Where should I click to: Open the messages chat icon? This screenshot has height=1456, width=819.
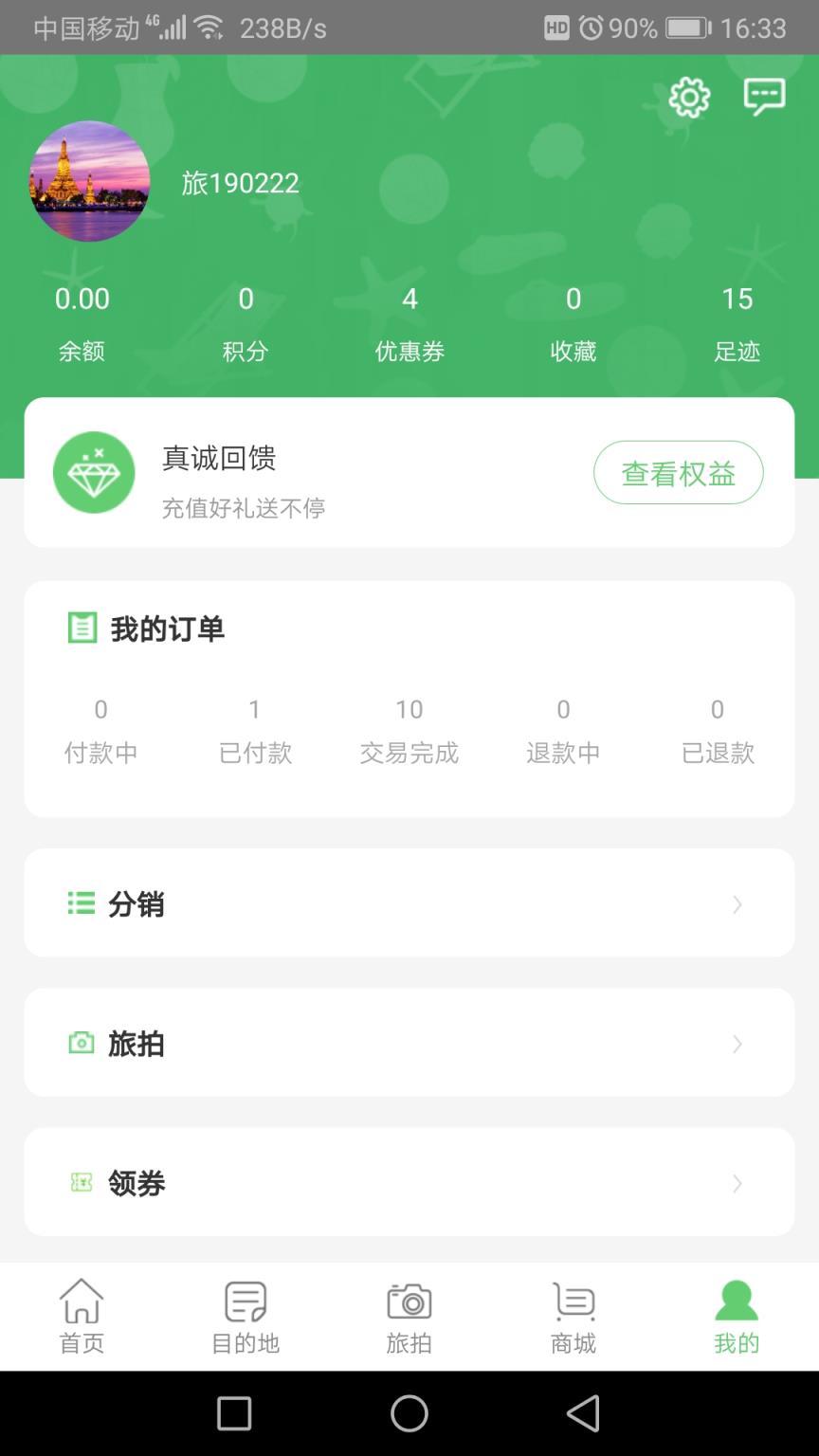coord(764,96)
